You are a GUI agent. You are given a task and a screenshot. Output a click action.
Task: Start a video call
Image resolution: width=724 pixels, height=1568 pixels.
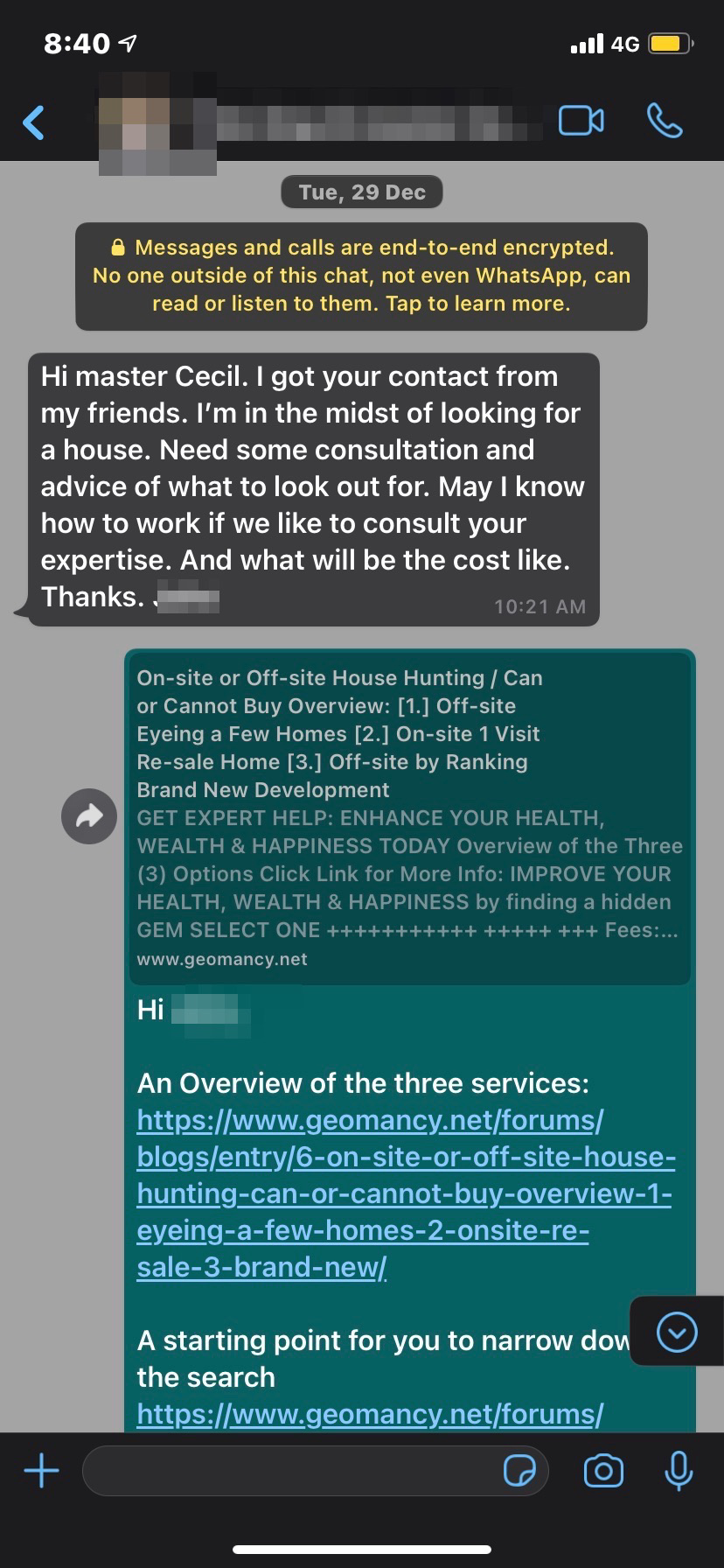point(581,122)
